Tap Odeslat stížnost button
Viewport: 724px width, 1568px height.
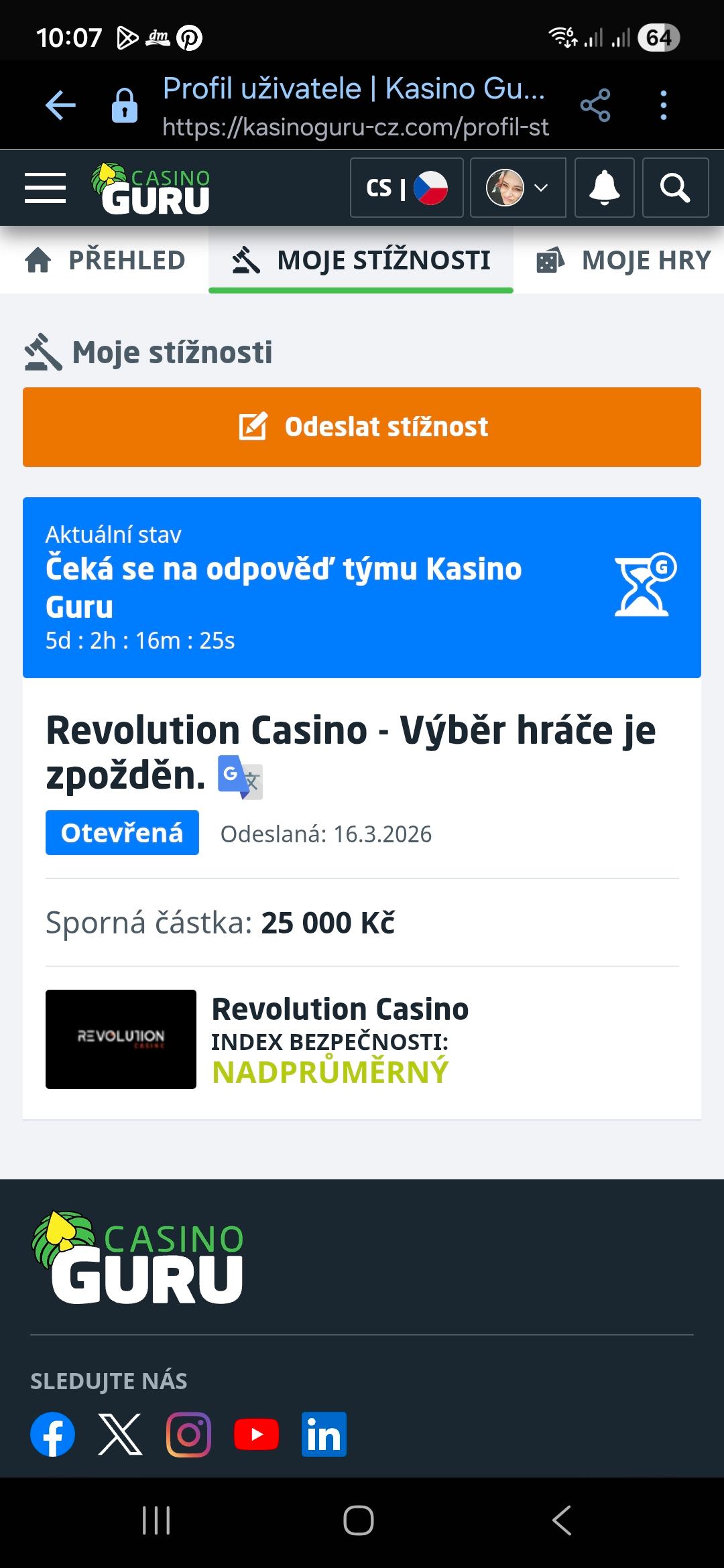pos(362,427)
